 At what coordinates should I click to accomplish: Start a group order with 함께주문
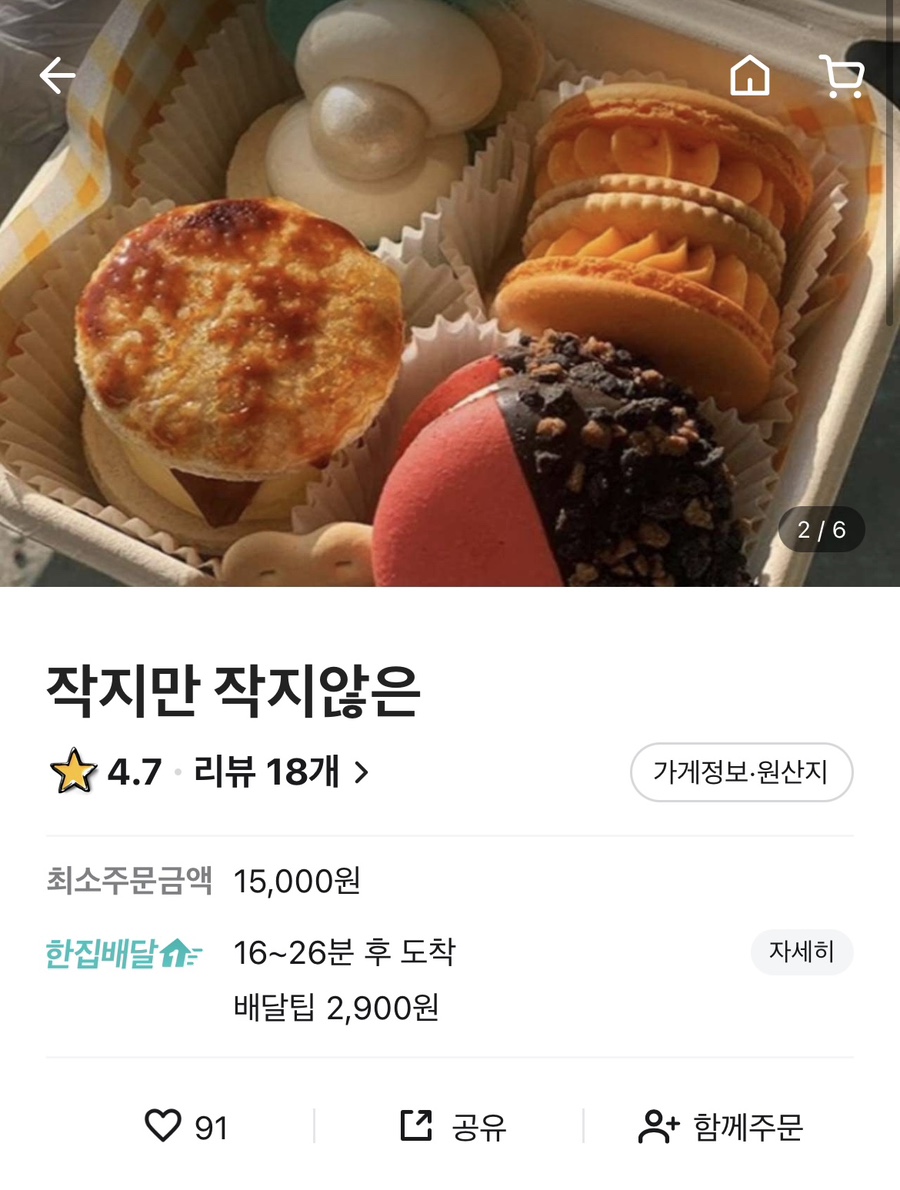coord(721,1127)
